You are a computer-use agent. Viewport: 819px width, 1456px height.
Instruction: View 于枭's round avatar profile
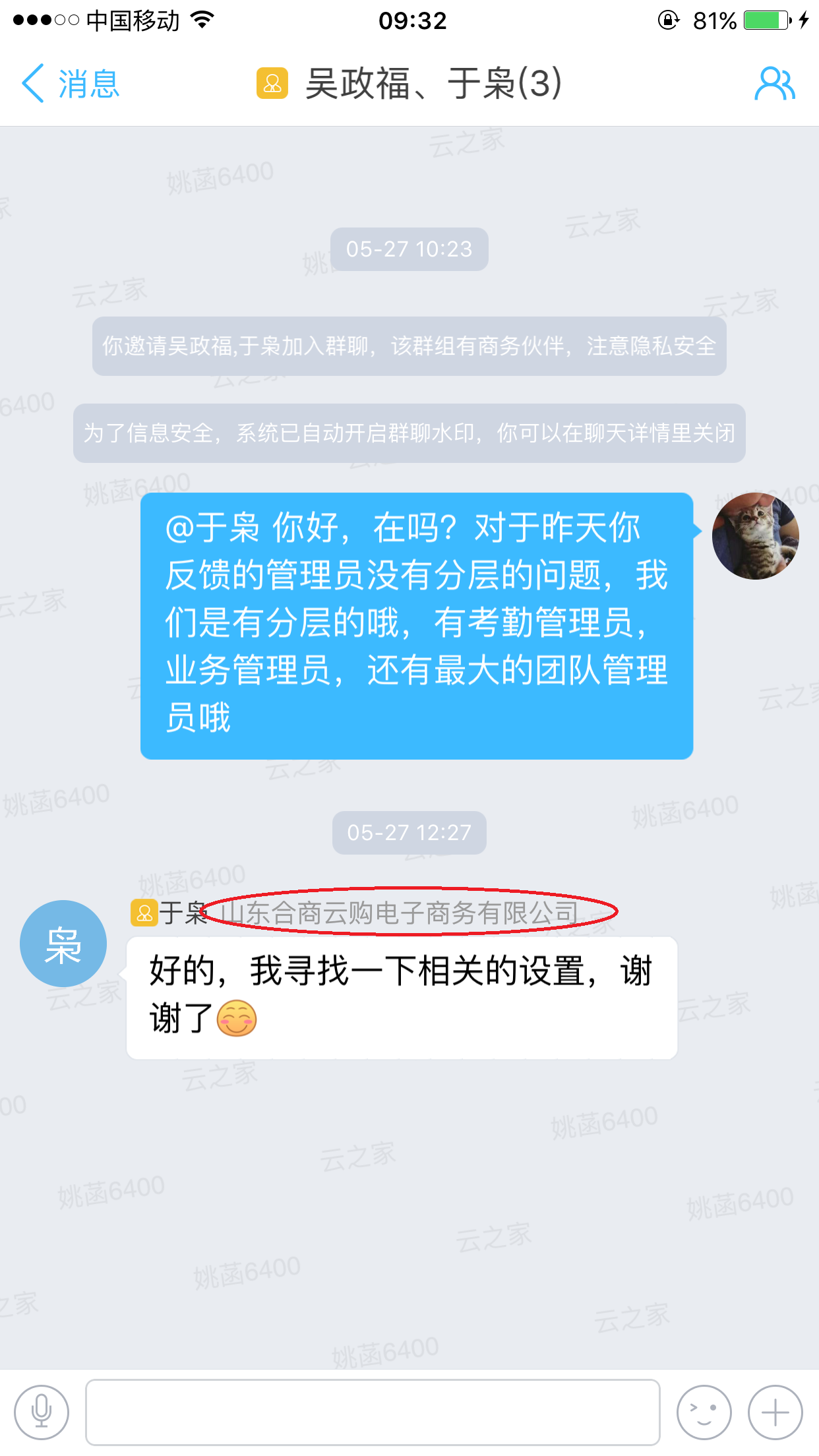pos(63,943)
